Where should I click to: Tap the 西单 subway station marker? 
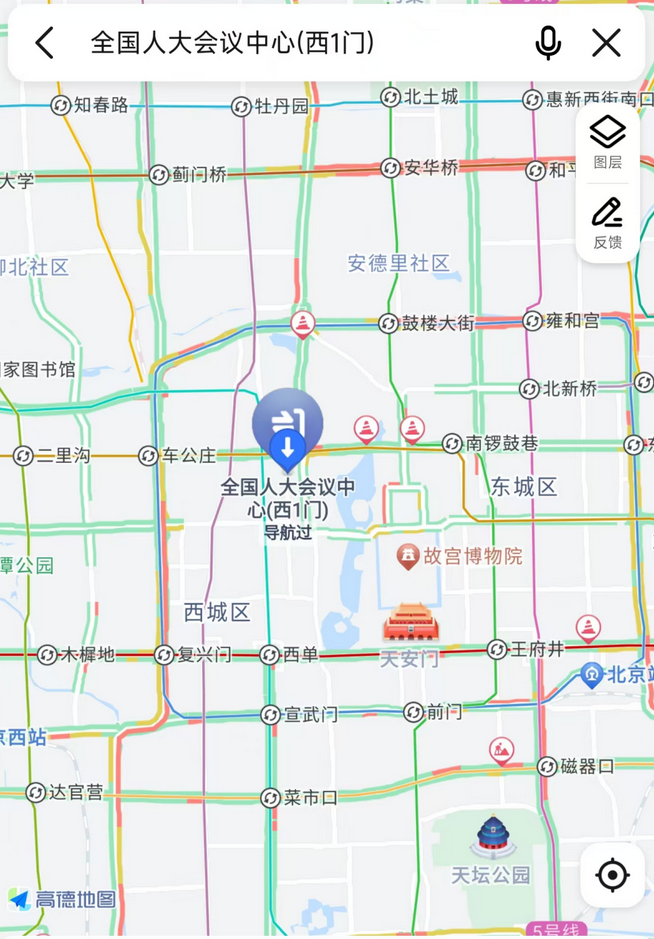pyautogui.click(x=270, y=655)
